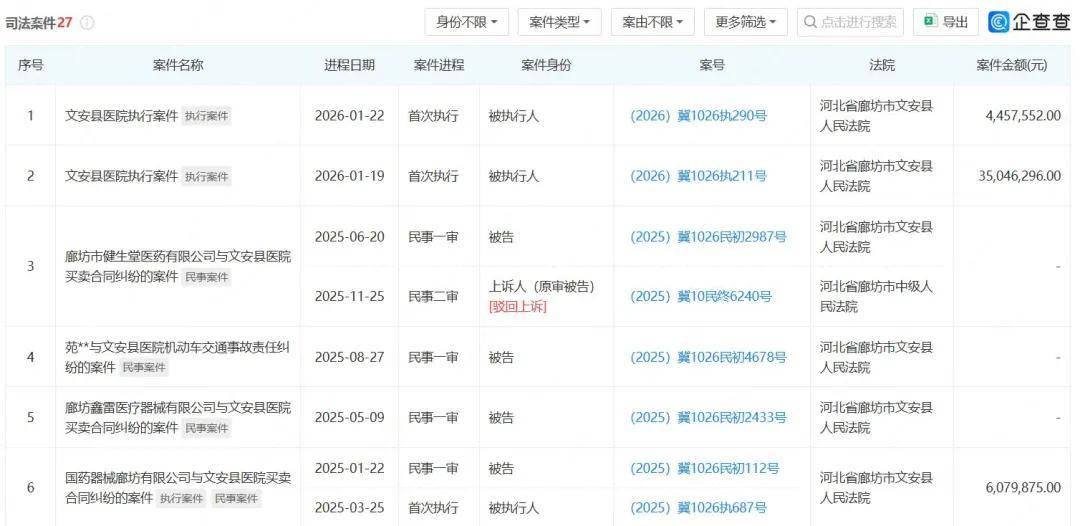The height and width of the screenshot is (526, 1080).
Task: Expand 更多筛选 for more filters
Action: click(746, 22)
